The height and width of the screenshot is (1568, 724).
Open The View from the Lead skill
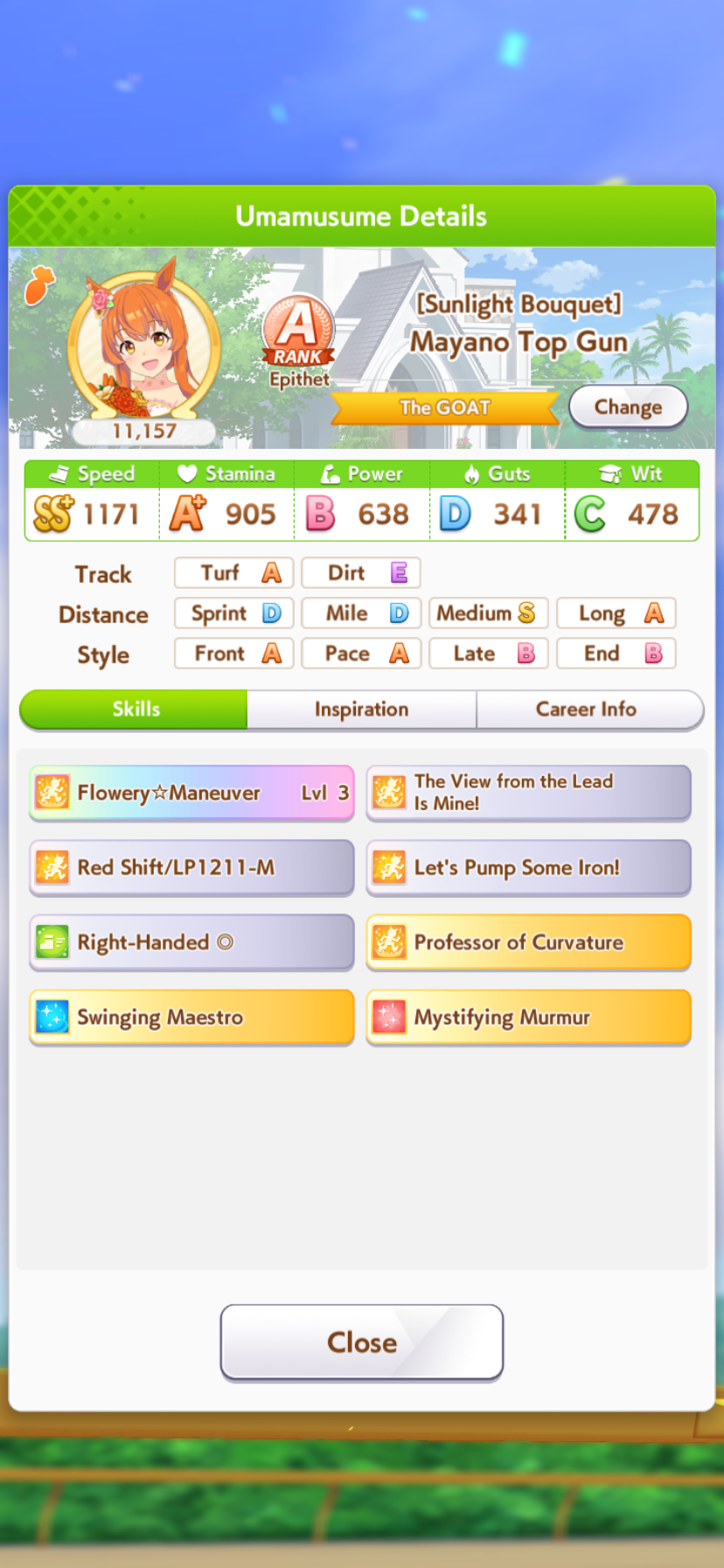point(528,793)
